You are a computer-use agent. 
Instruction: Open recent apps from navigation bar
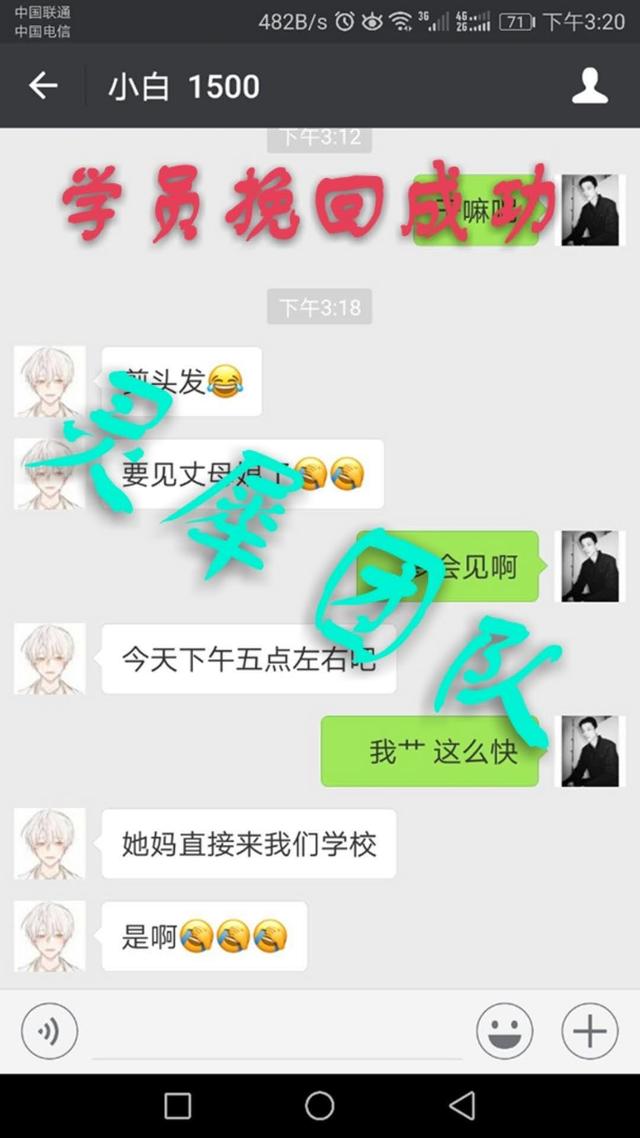pos(178,1105)
